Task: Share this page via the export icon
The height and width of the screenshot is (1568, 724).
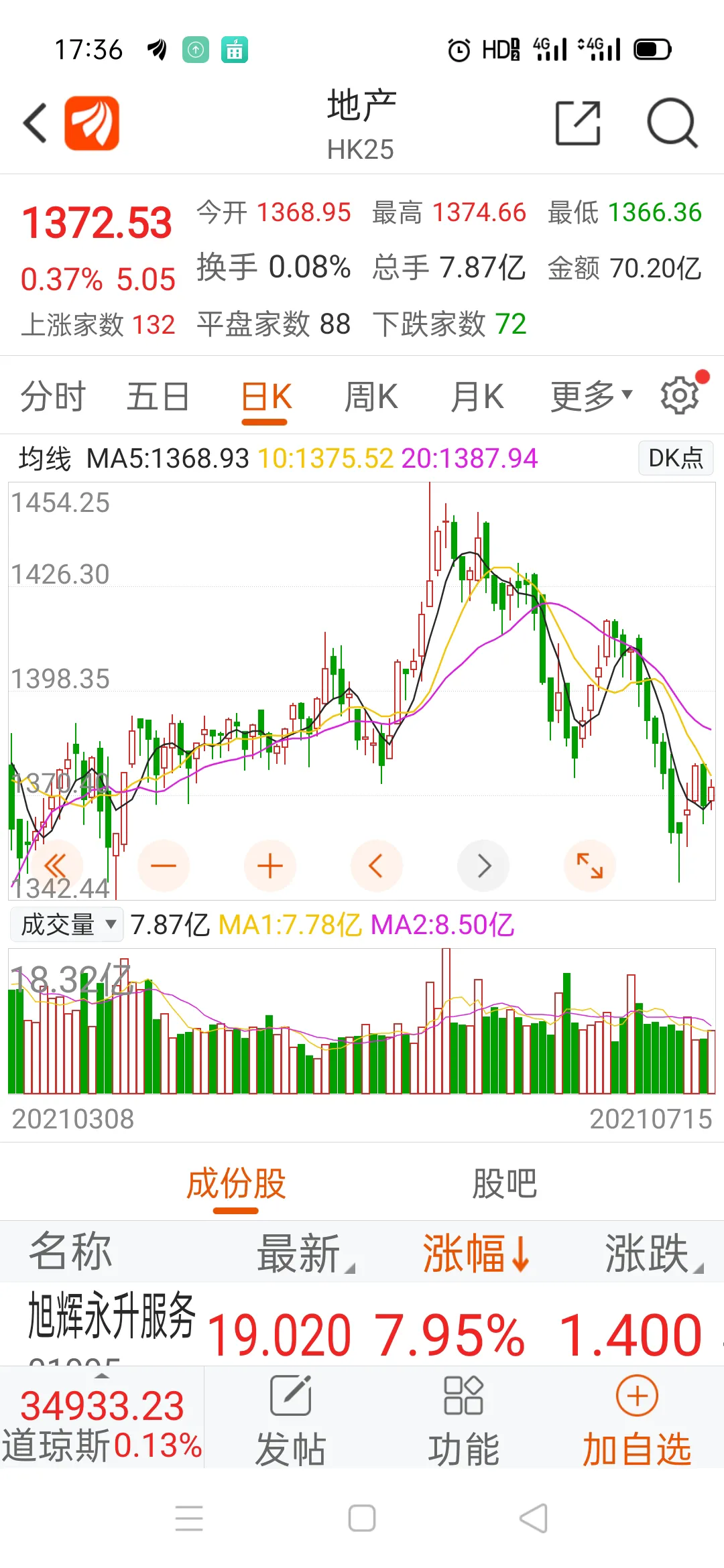Action: click(578, 123)
